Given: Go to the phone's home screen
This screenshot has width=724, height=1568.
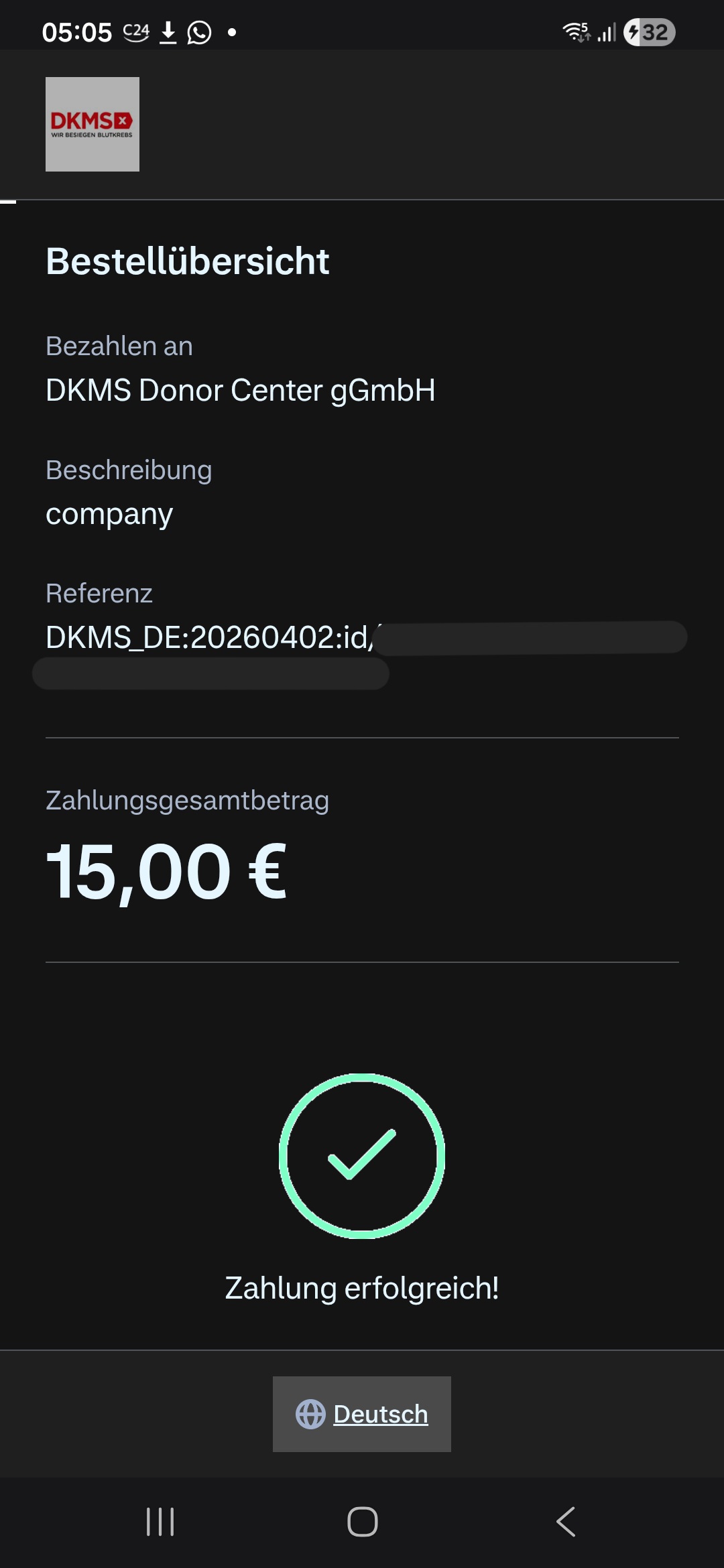Looking at the screenshot, I should click(362, 1521).
